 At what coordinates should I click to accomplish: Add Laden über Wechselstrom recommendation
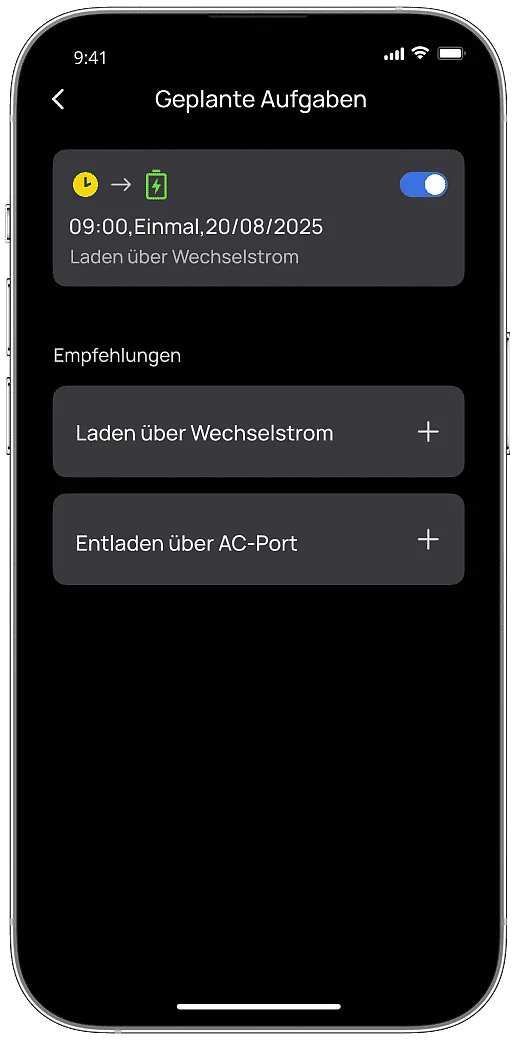click(x=428, y=432)
